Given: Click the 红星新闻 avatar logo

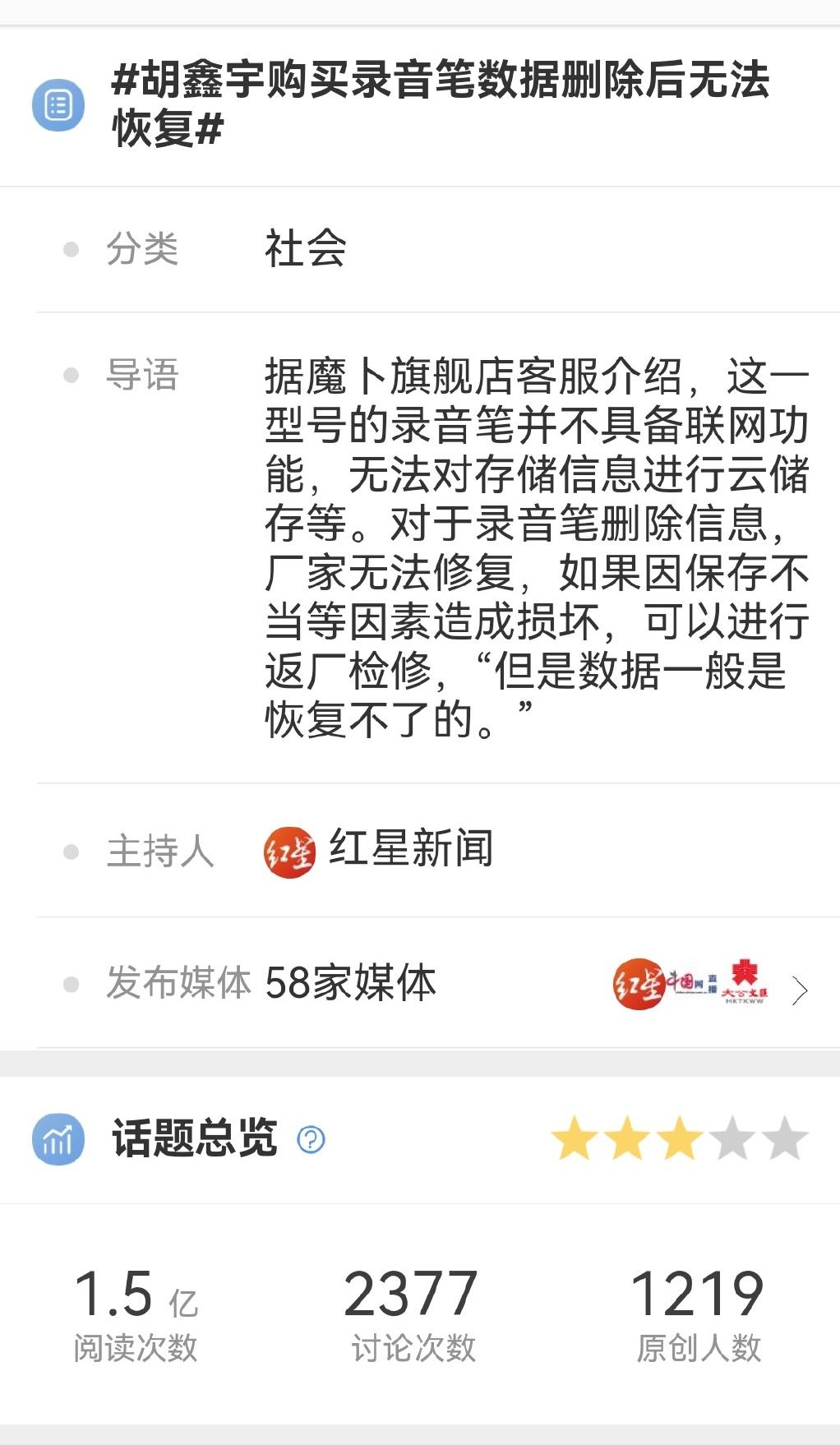Looking at the screenshot, I should 288,852.
